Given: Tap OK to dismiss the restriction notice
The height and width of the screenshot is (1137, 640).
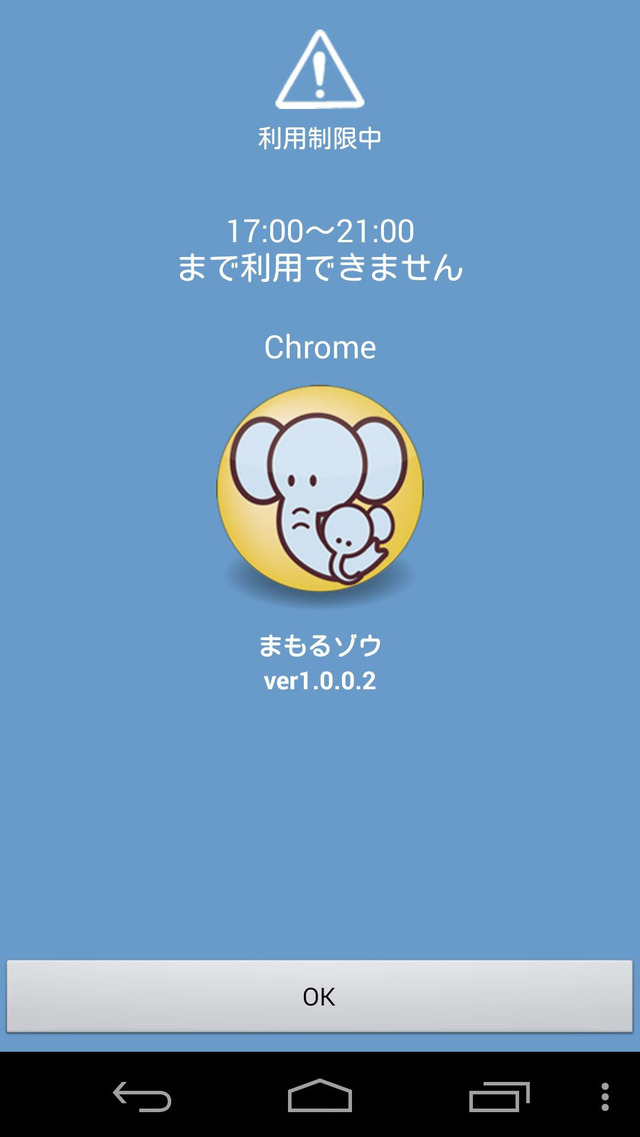Looking at the screenshot, I should [319, 996].
